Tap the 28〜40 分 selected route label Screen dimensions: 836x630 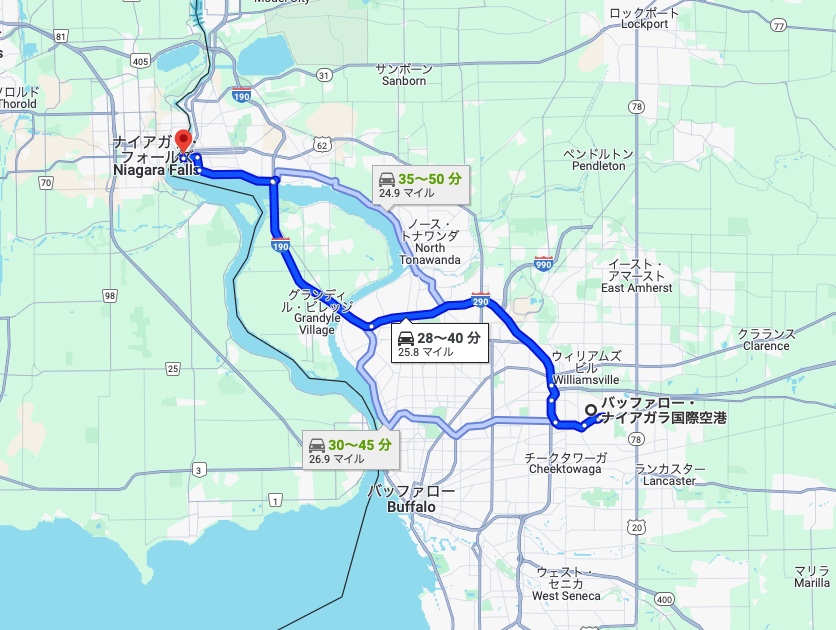tap(439, 343)
